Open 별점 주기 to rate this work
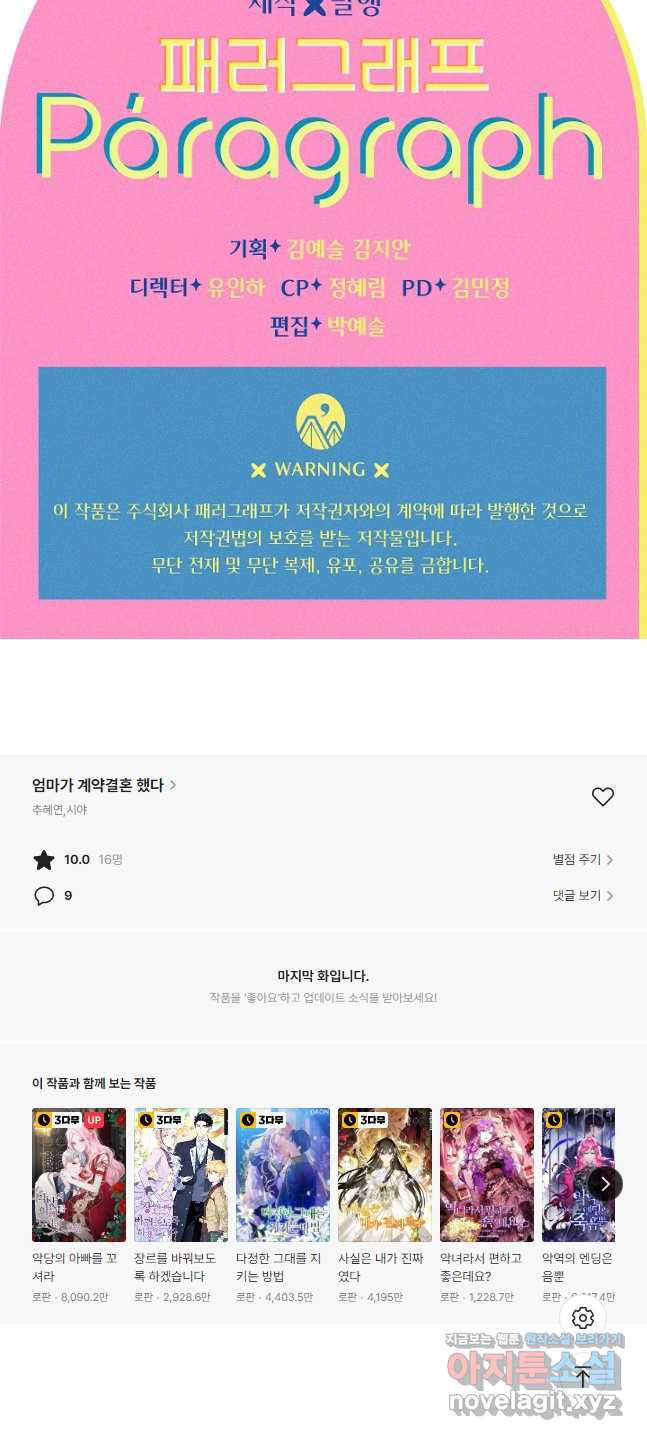The image size is (647, 1440). [582, 860]
